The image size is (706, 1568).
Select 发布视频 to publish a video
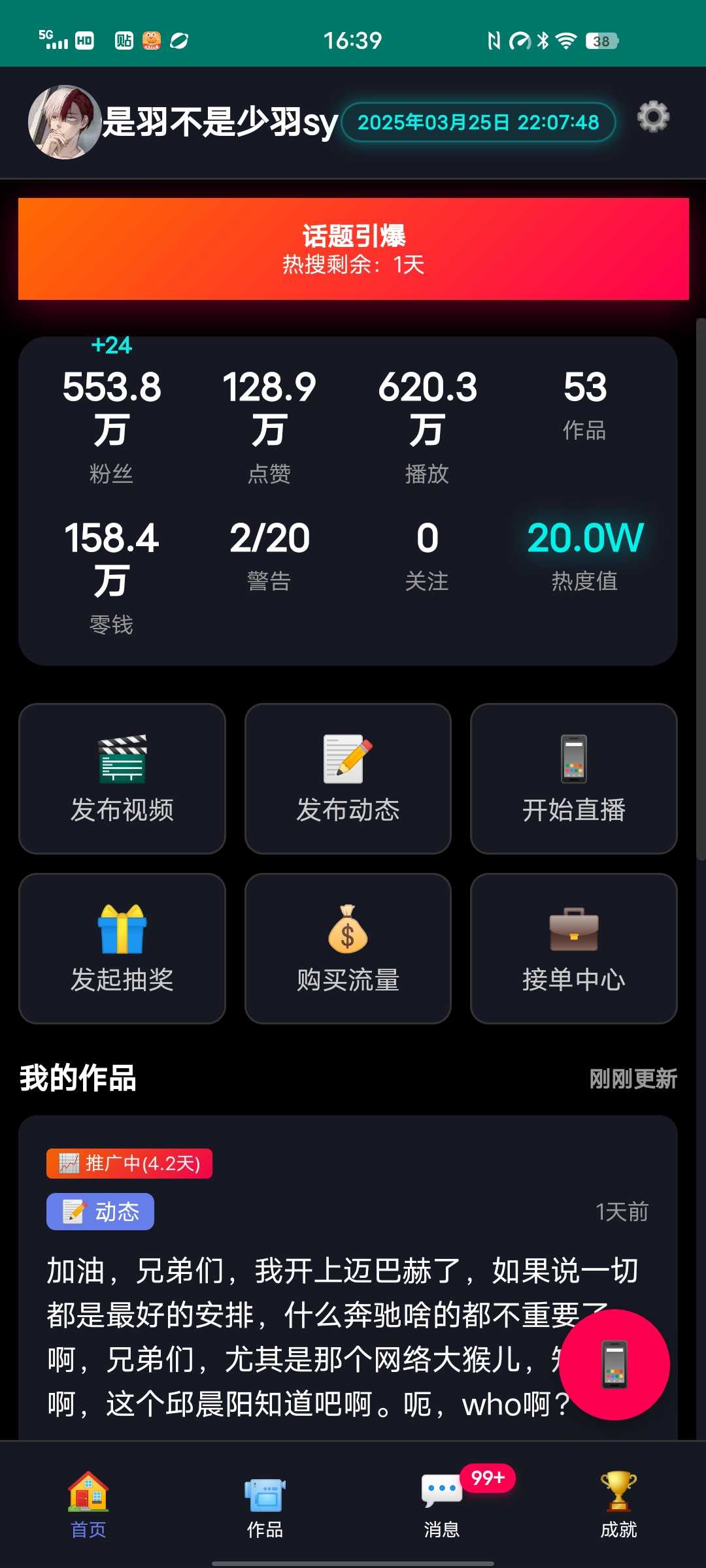[122, 778]
